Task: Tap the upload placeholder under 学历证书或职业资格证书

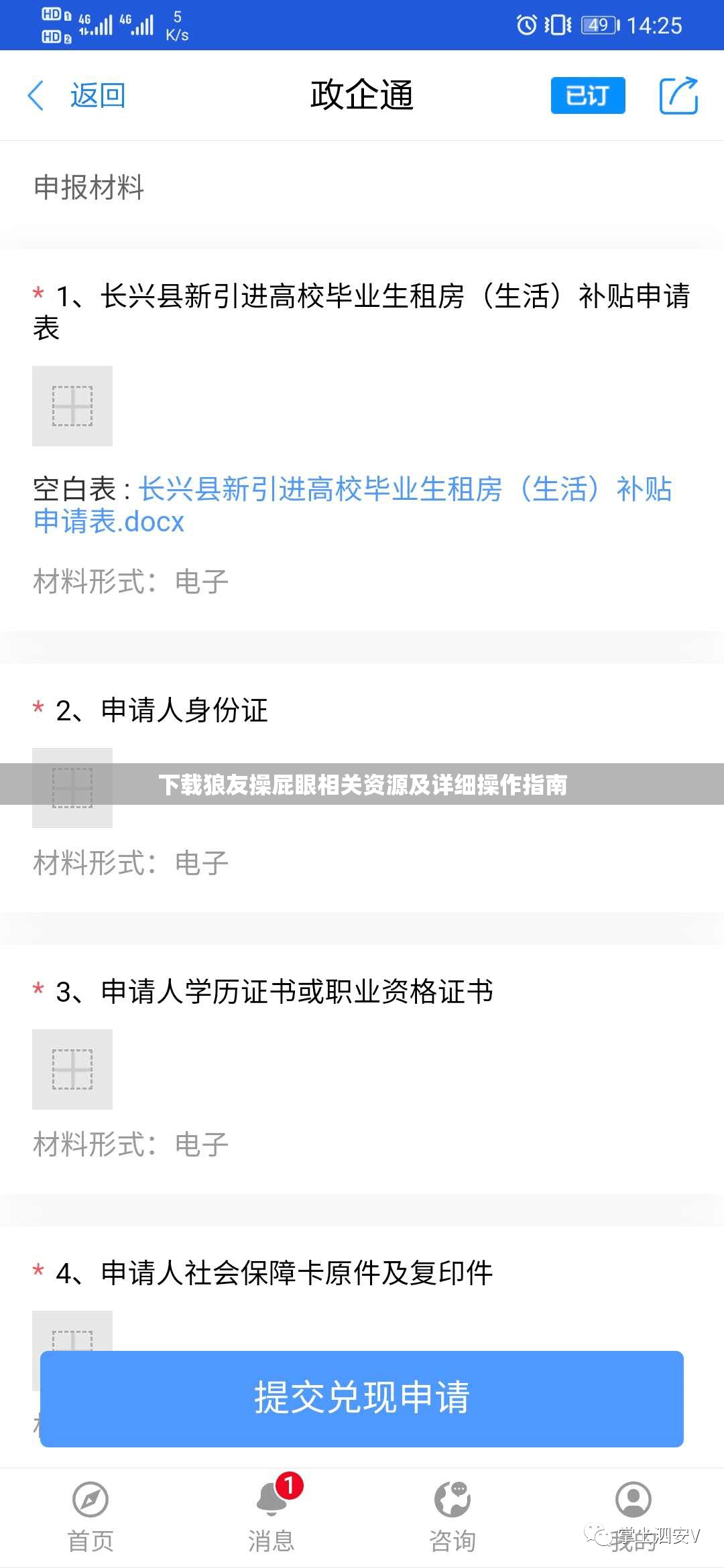Action: pyautogui.click(x=72, y=1070)
